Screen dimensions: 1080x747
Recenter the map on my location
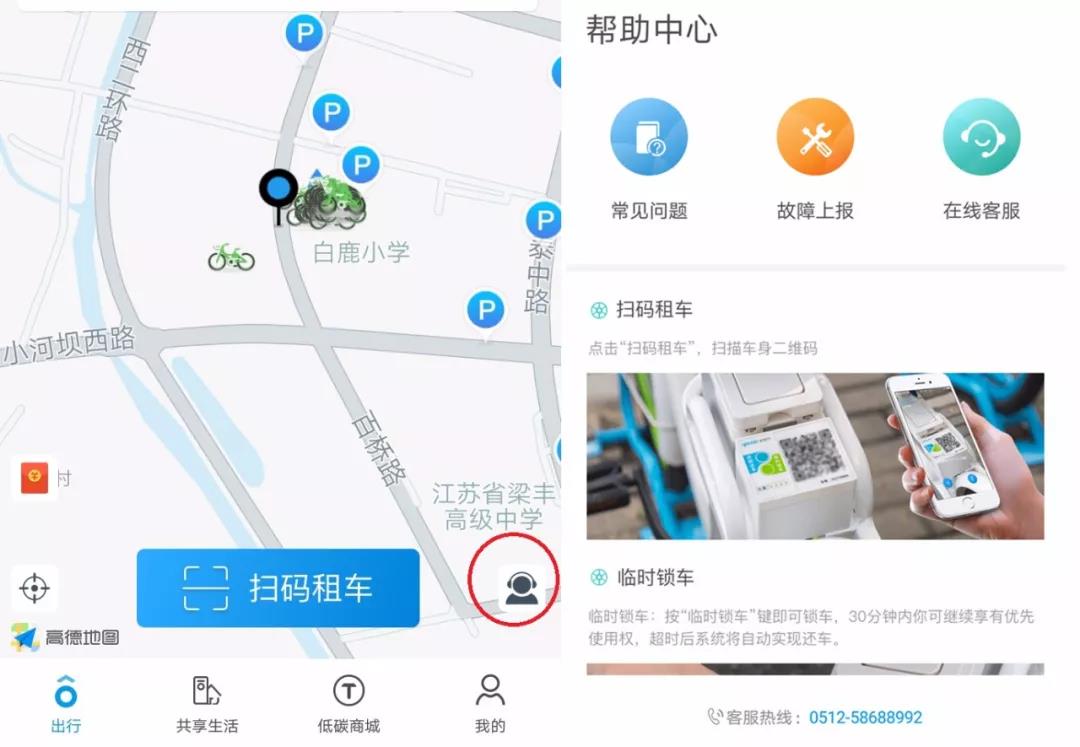coord(34,588)
